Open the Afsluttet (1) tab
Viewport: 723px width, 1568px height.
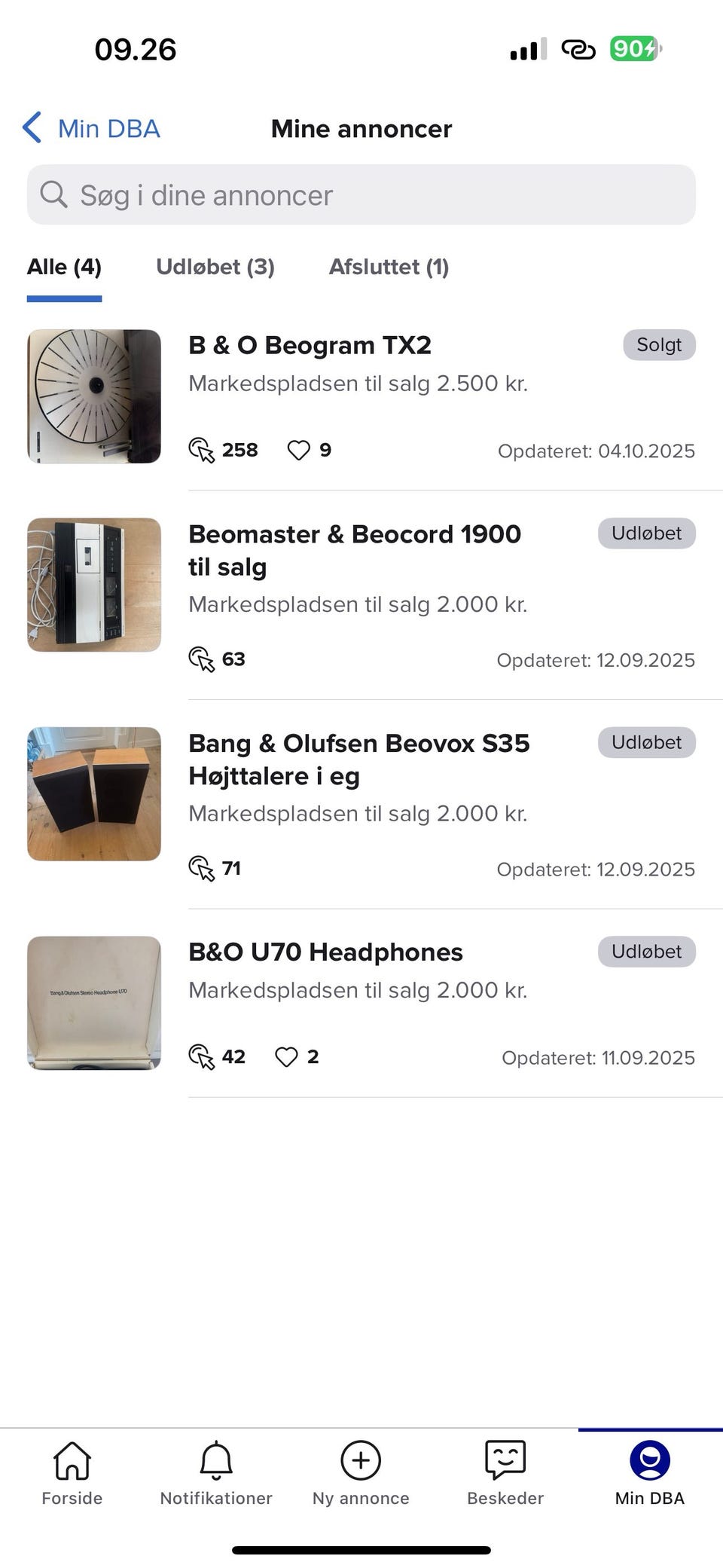tap(389, 267)
